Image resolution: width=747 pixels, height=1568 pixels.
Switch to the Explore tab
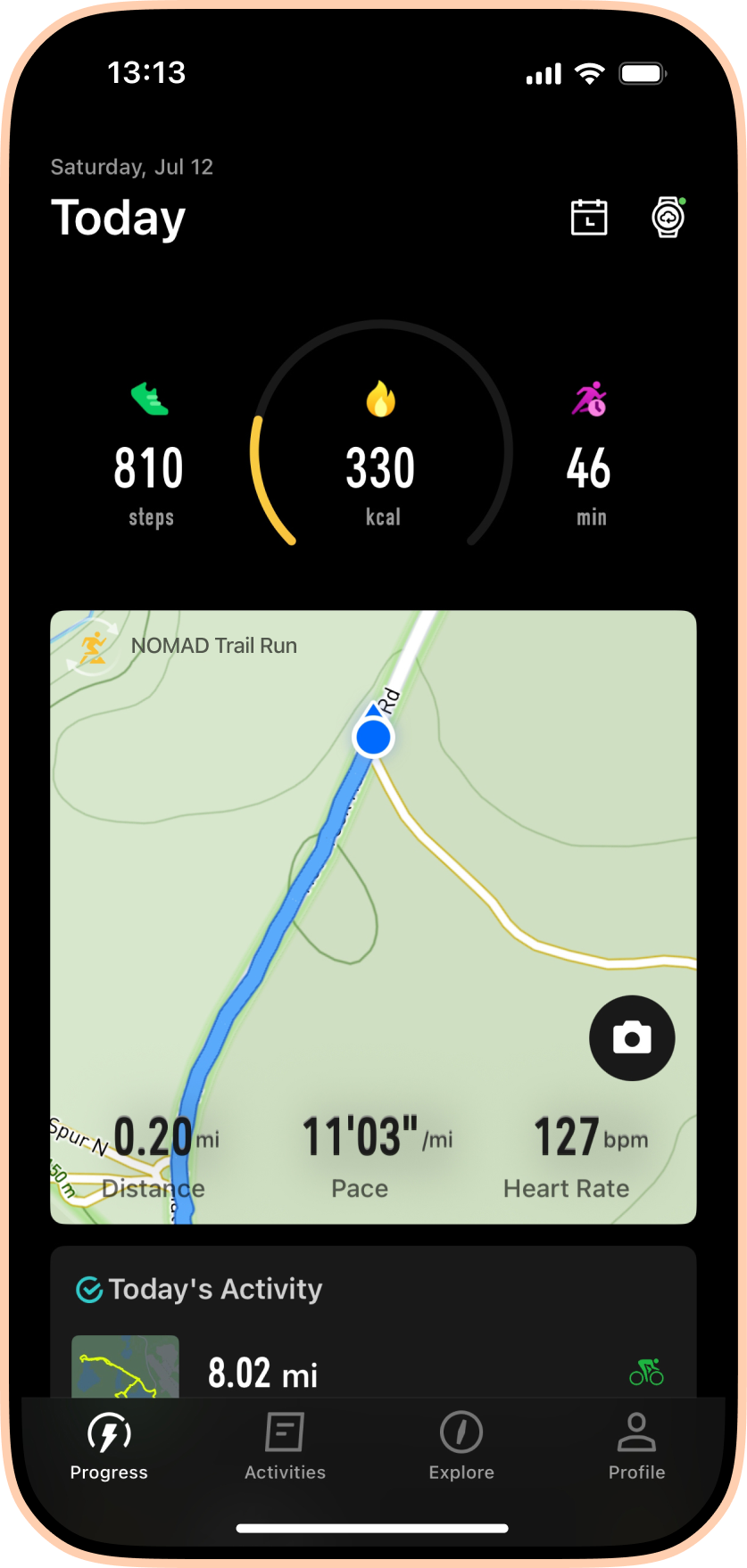[x=461, y=1447]
